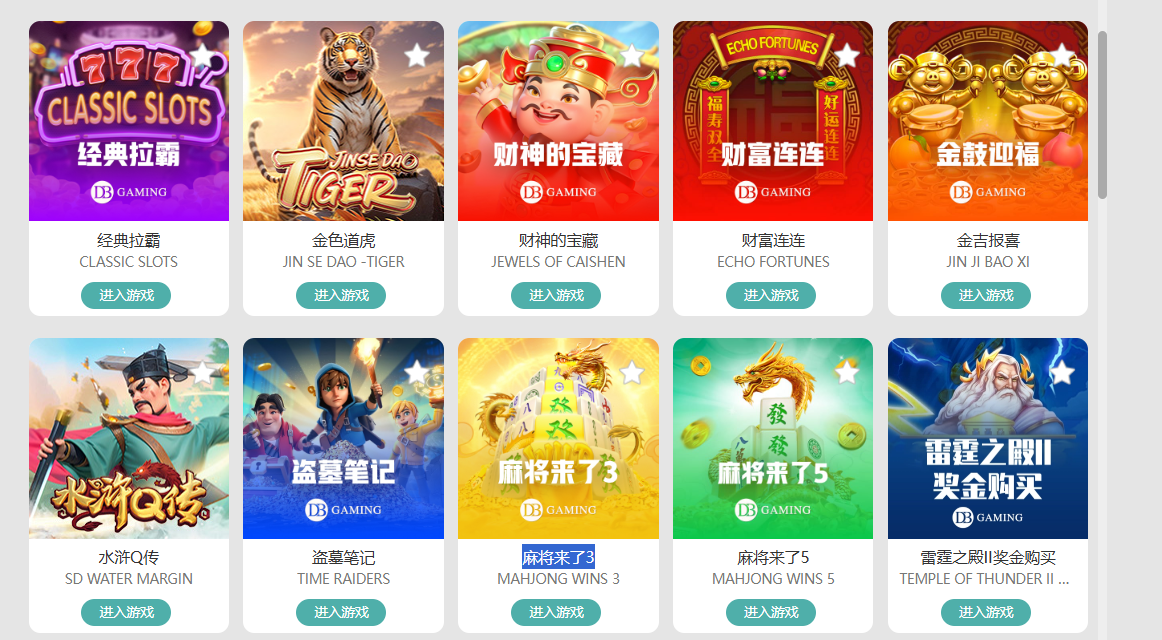Launch Jewels of Caishen via 进入游戏
This screenshot has width=1162, height=640.
(556, 295)
